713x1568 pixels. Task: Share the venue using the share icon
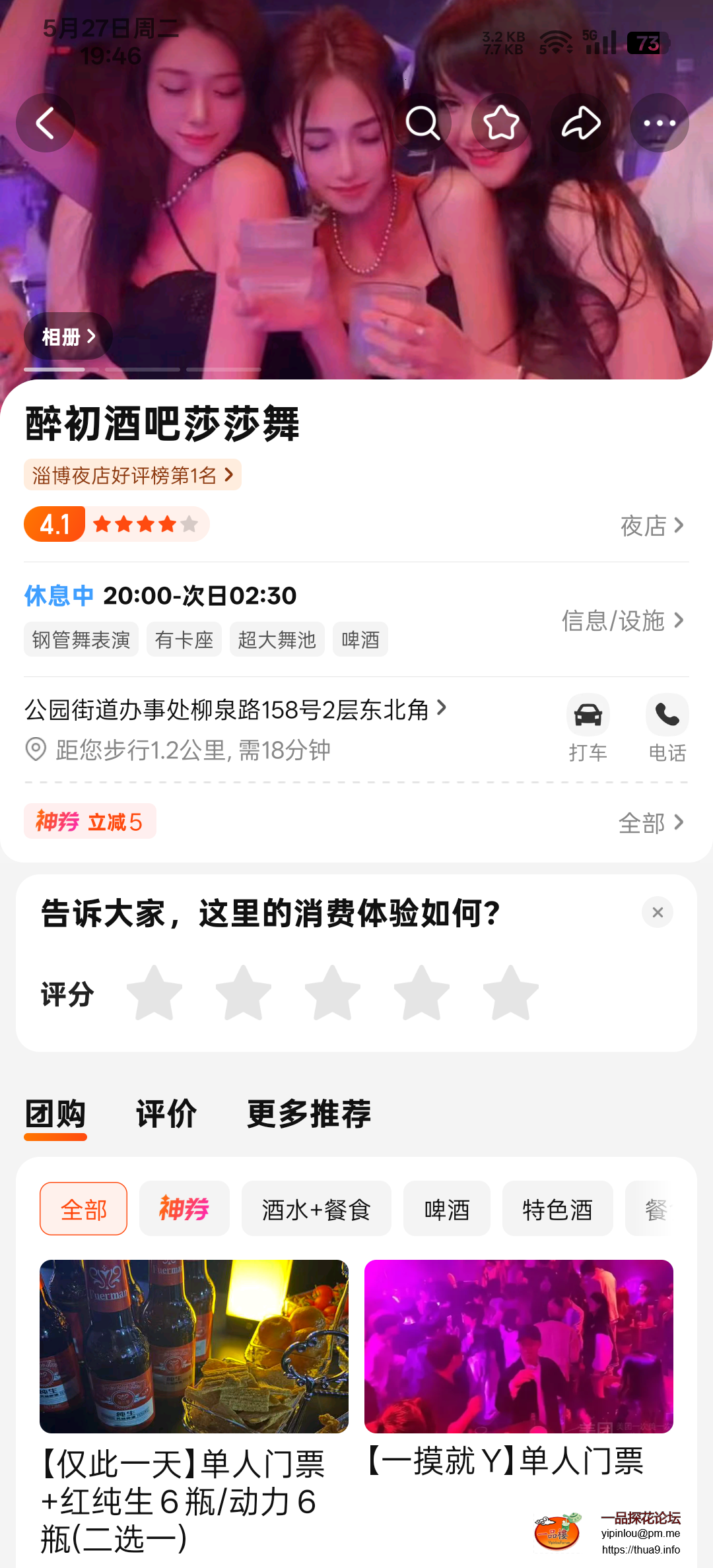tap(580, 123)
